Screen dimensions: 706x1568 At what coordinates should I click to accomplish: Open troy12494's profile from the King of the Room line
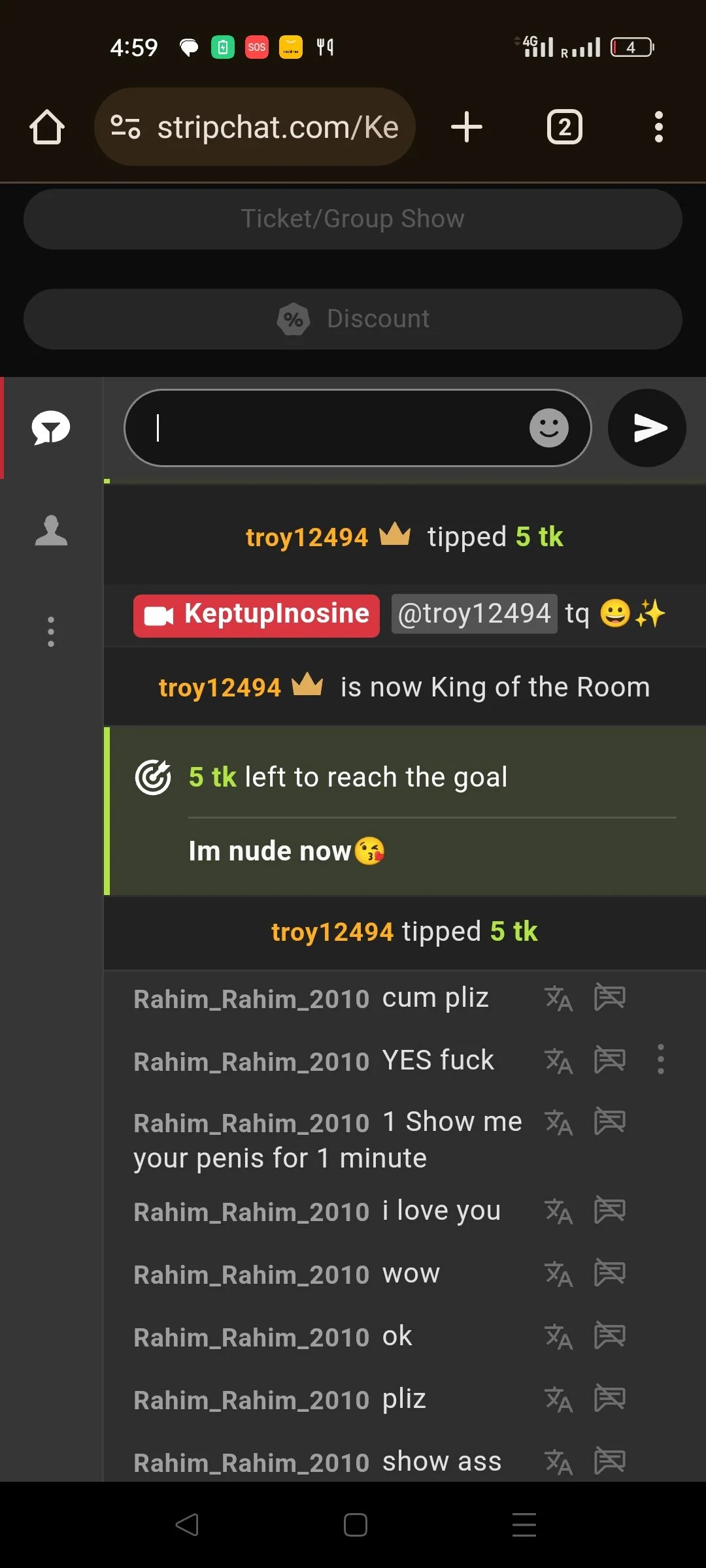click(220, 687)
